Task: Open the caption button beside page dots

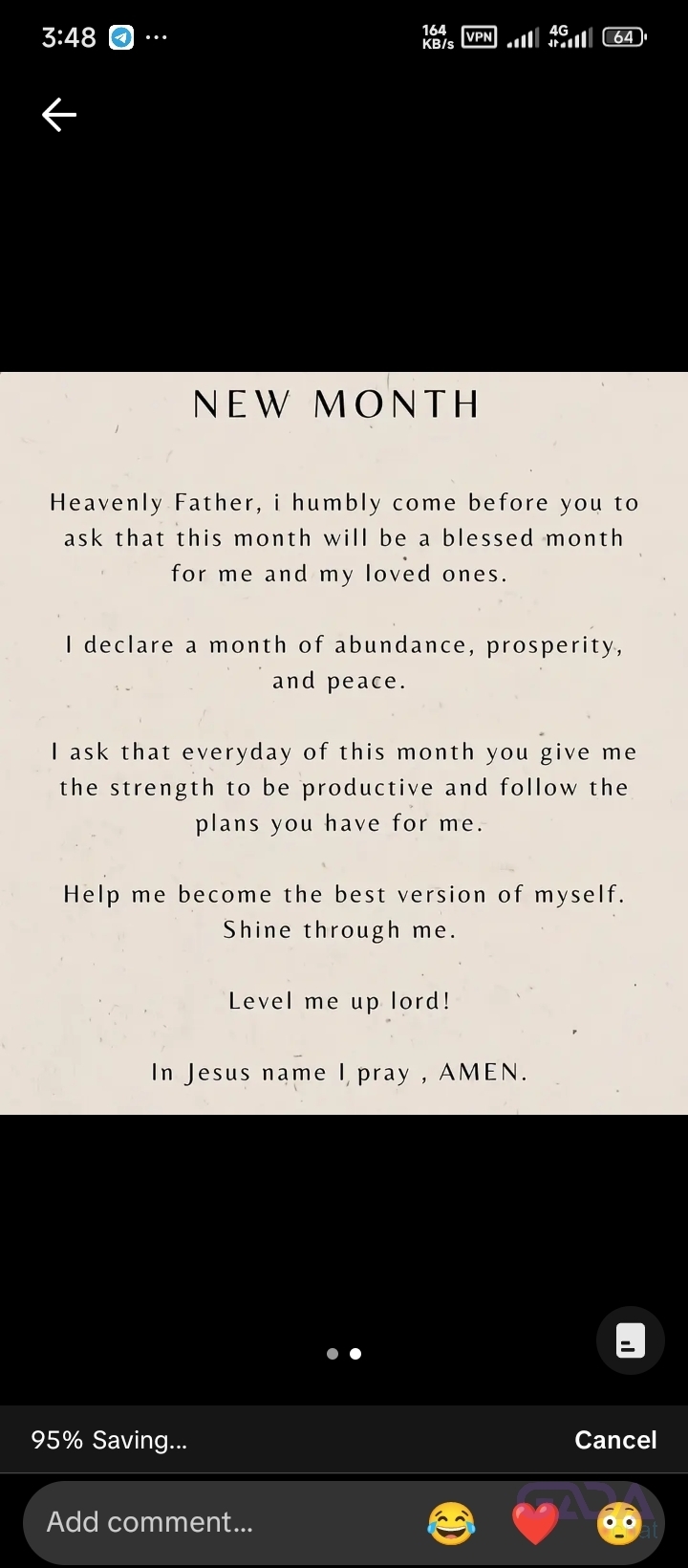Action: pyautogui.click(x=630, y=1340)
